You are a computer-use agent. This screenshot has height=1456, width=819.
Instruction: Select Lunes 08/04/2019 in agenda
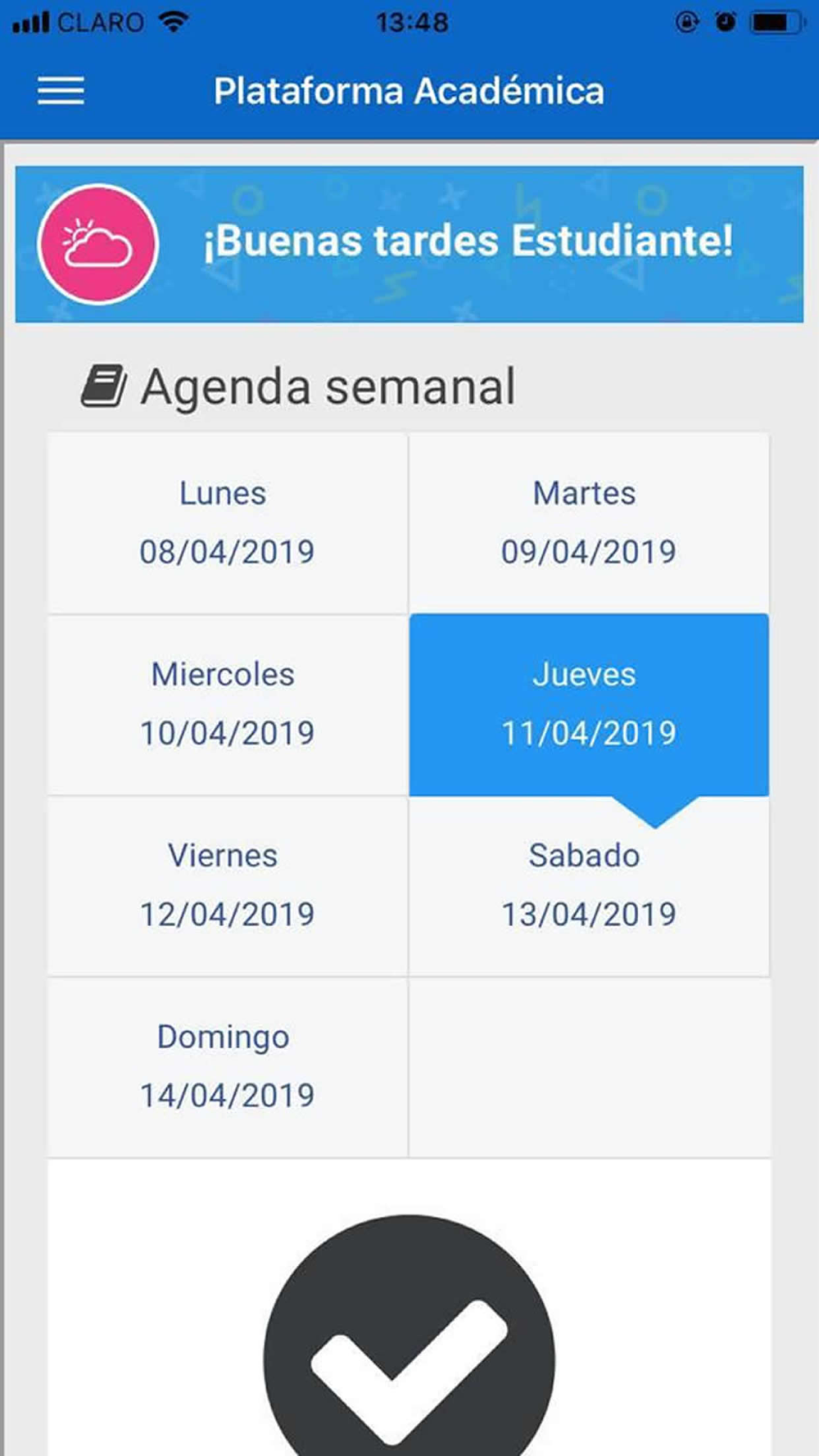click(227, 523)
